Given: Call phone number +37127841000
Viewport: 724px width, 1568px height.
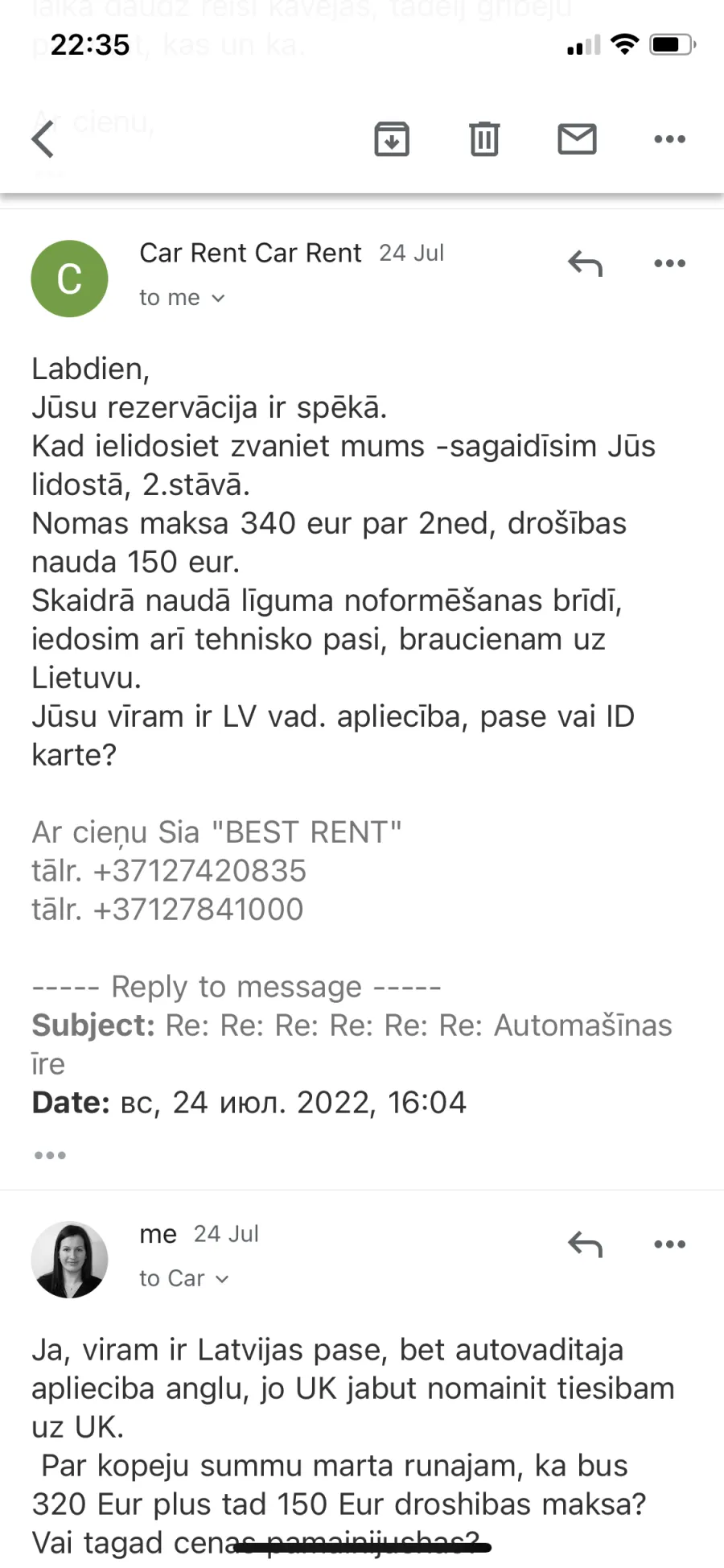Looking at the screenshot, I should [x=199, y=910].
